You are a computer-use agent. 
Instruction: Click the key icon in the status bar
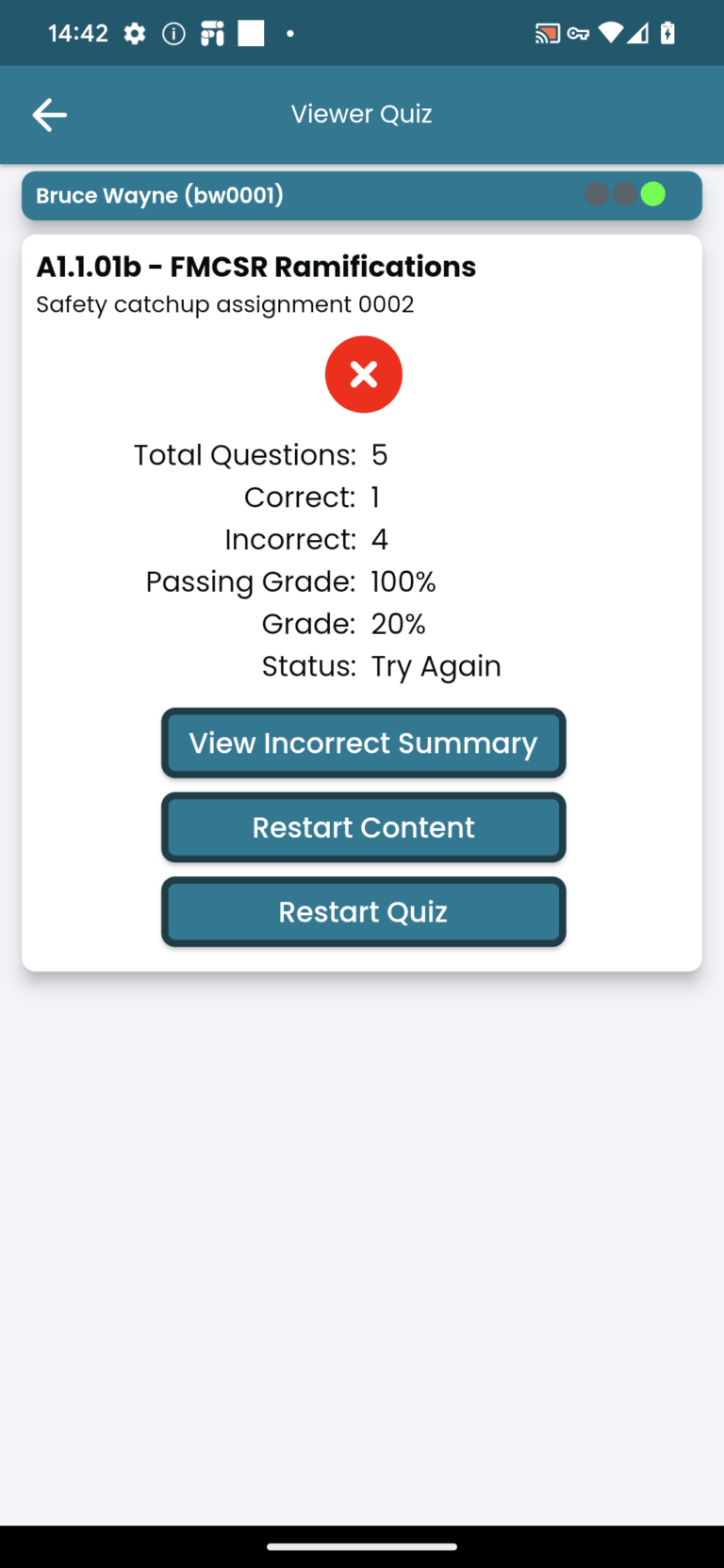(577, 32)
